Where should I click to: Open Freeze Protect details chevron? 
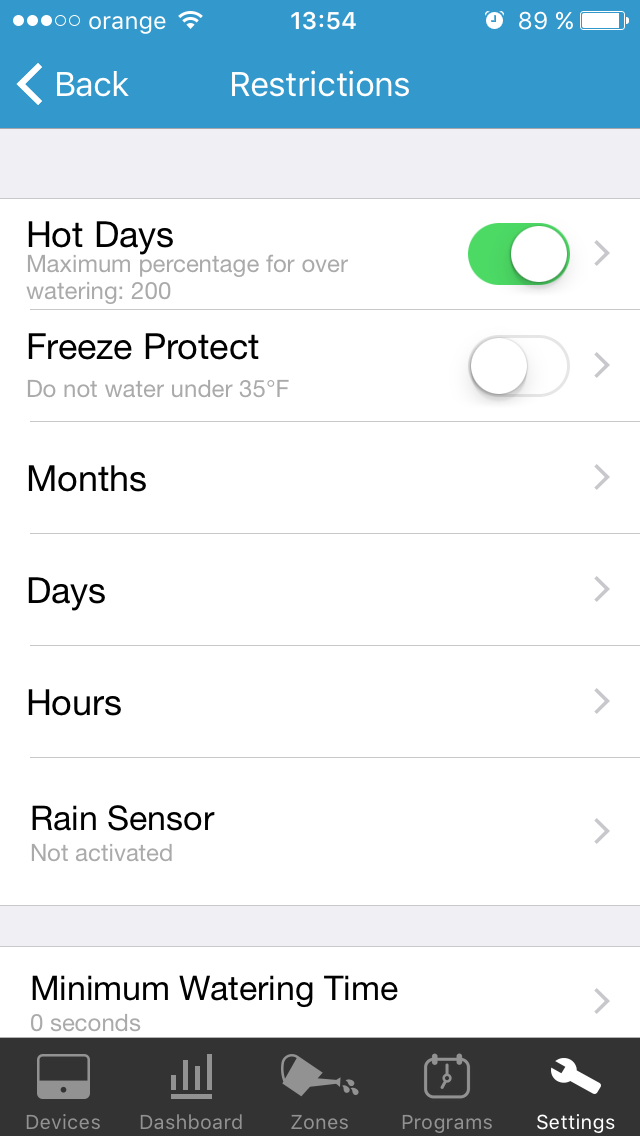602,366
